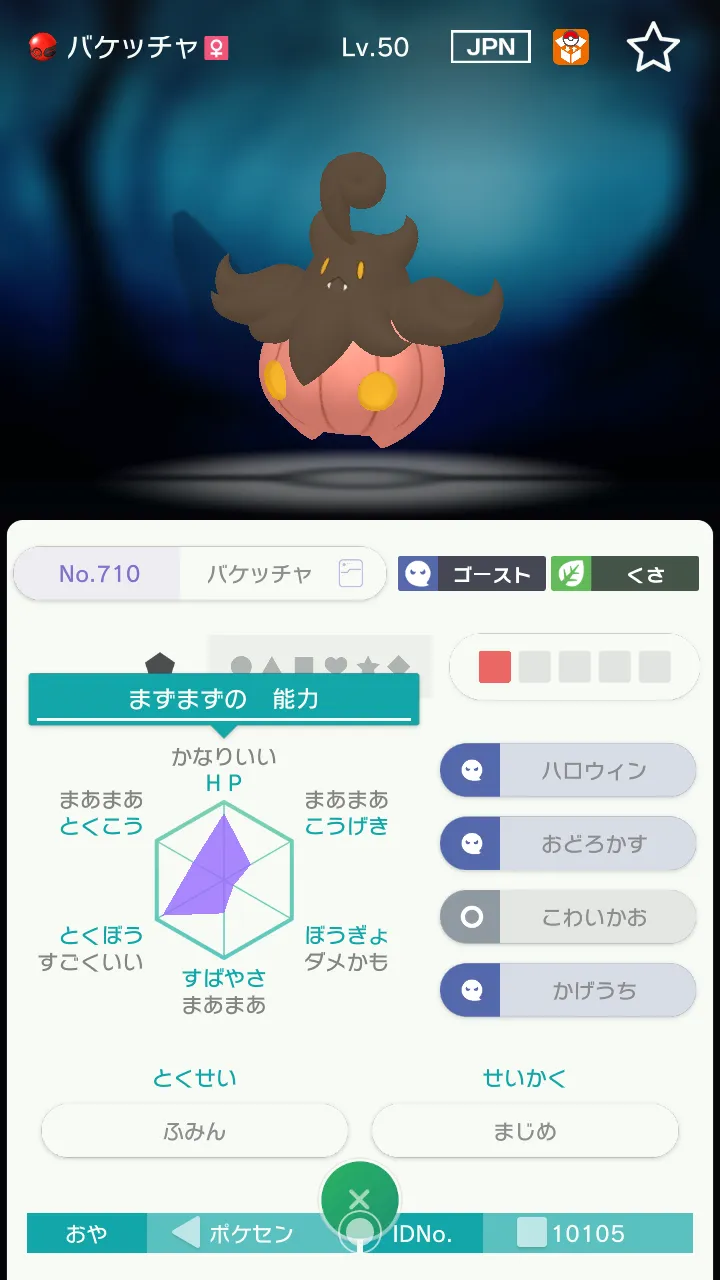
Task: Open the markings shape panel
Action: click(x=320, y=666)
